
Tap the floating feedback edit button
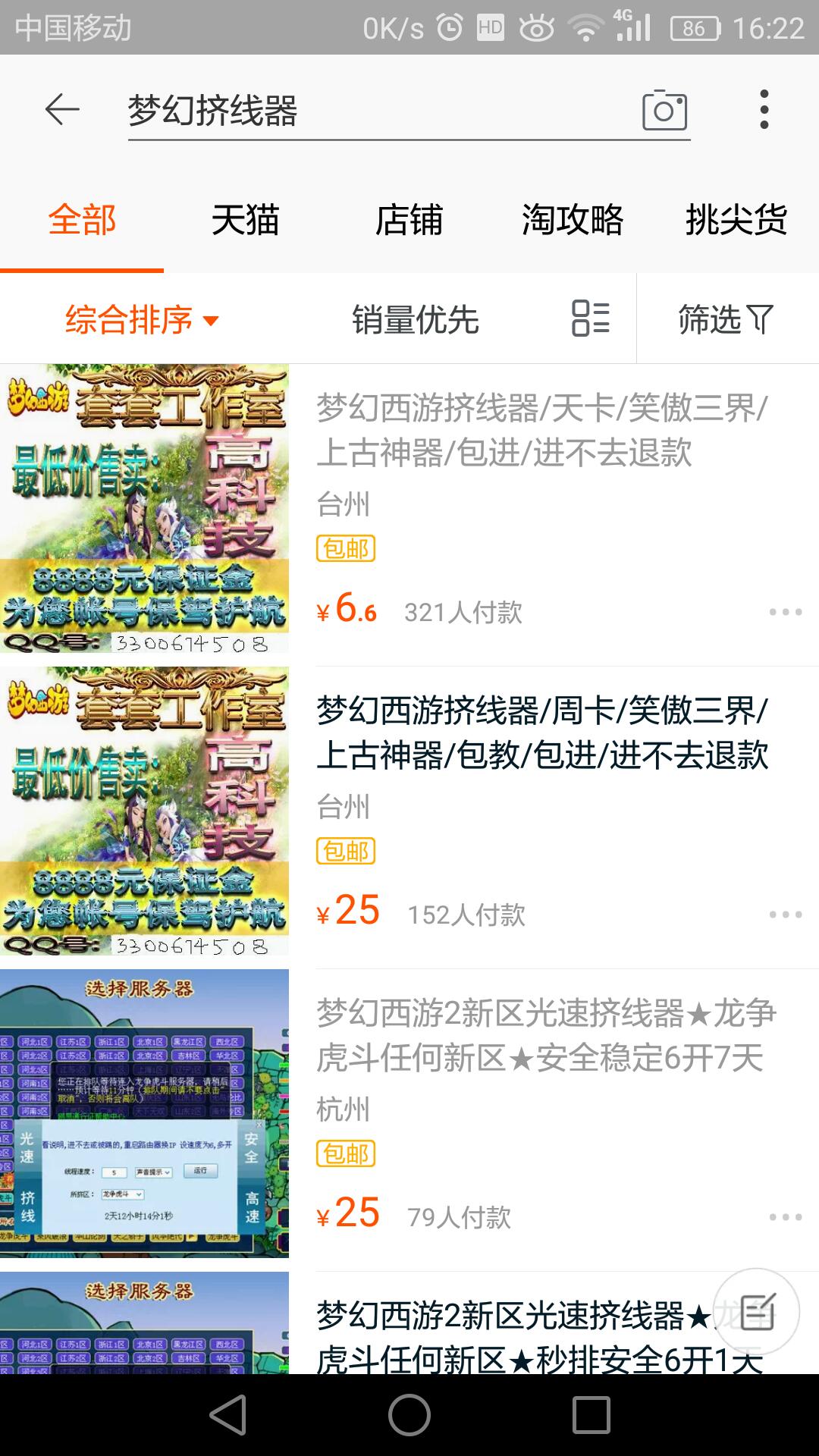pyautogui.click(x=757, y=1312)
